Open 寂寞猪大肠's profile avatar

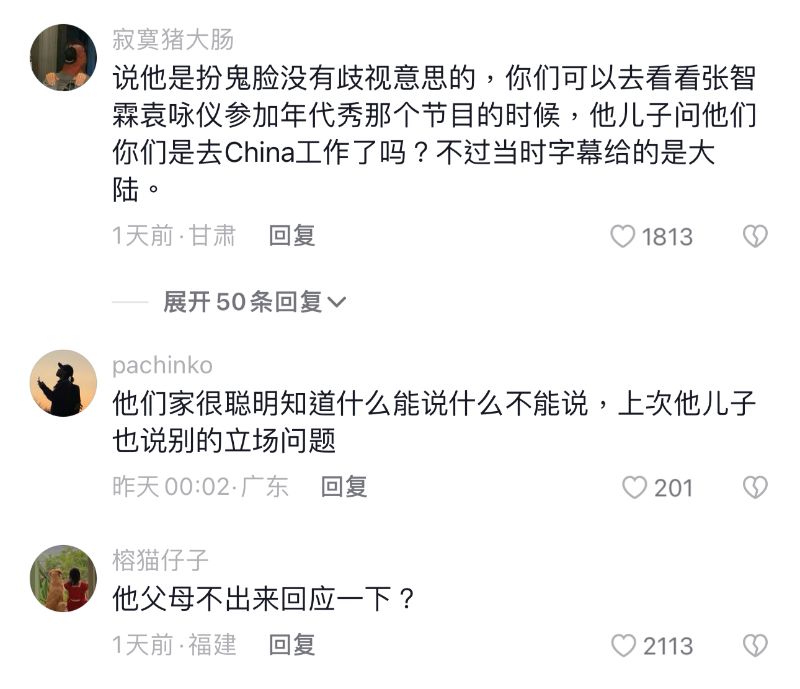coord(64,58)
